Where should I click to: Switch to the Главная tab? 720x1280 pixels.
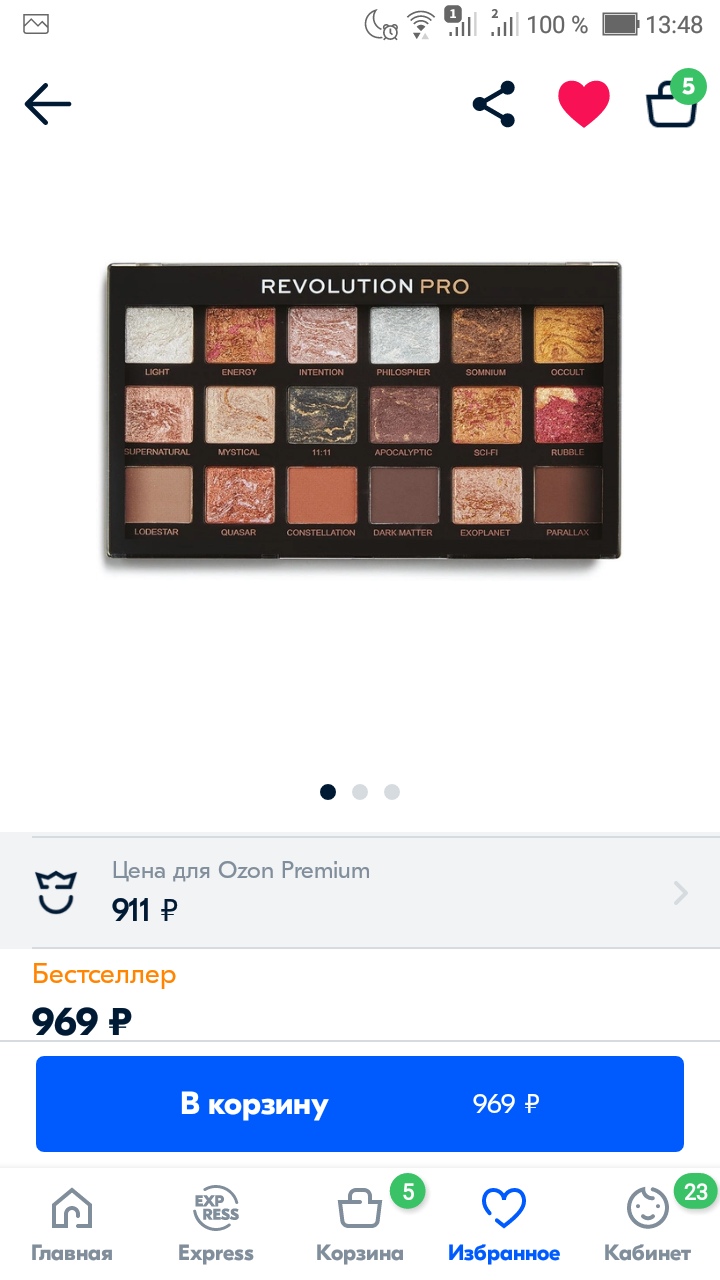point(72,1224)
